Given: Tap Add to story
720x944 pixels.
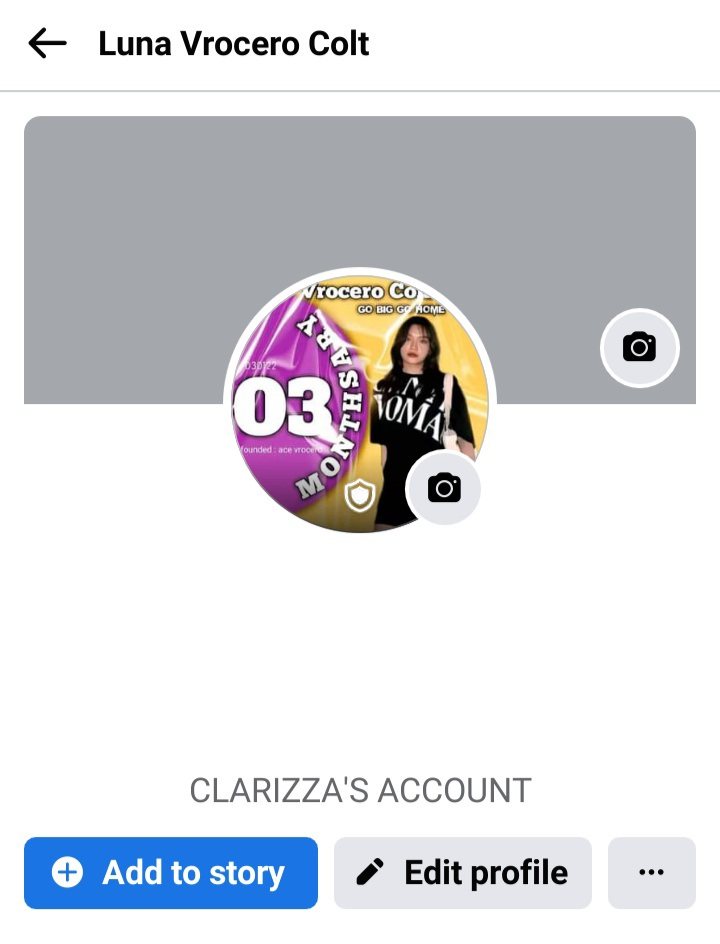Looking at the screenshot, I should [171, 873].
